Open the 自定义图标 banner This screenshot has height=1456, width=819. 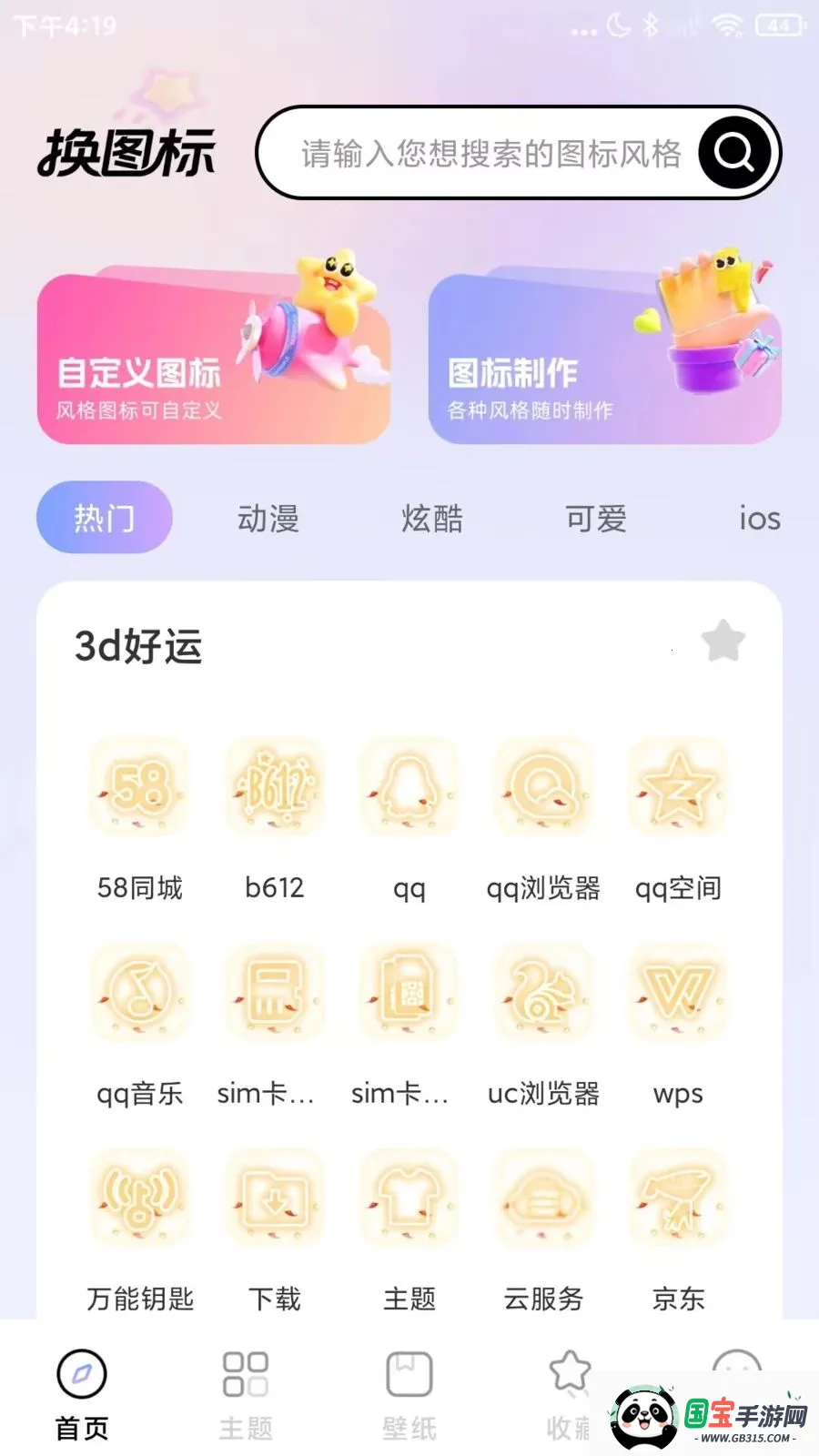pos(213,350)
